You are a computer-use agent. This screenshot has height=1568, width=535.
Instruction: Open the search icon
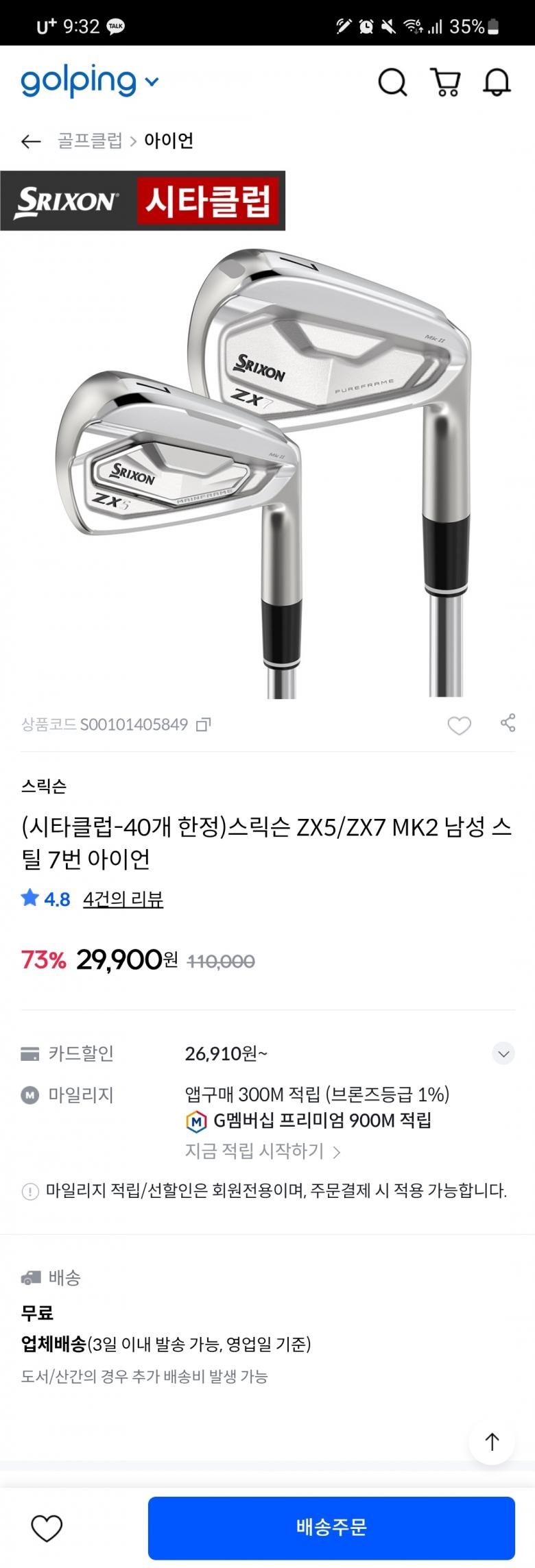click(x=392, y=82)
